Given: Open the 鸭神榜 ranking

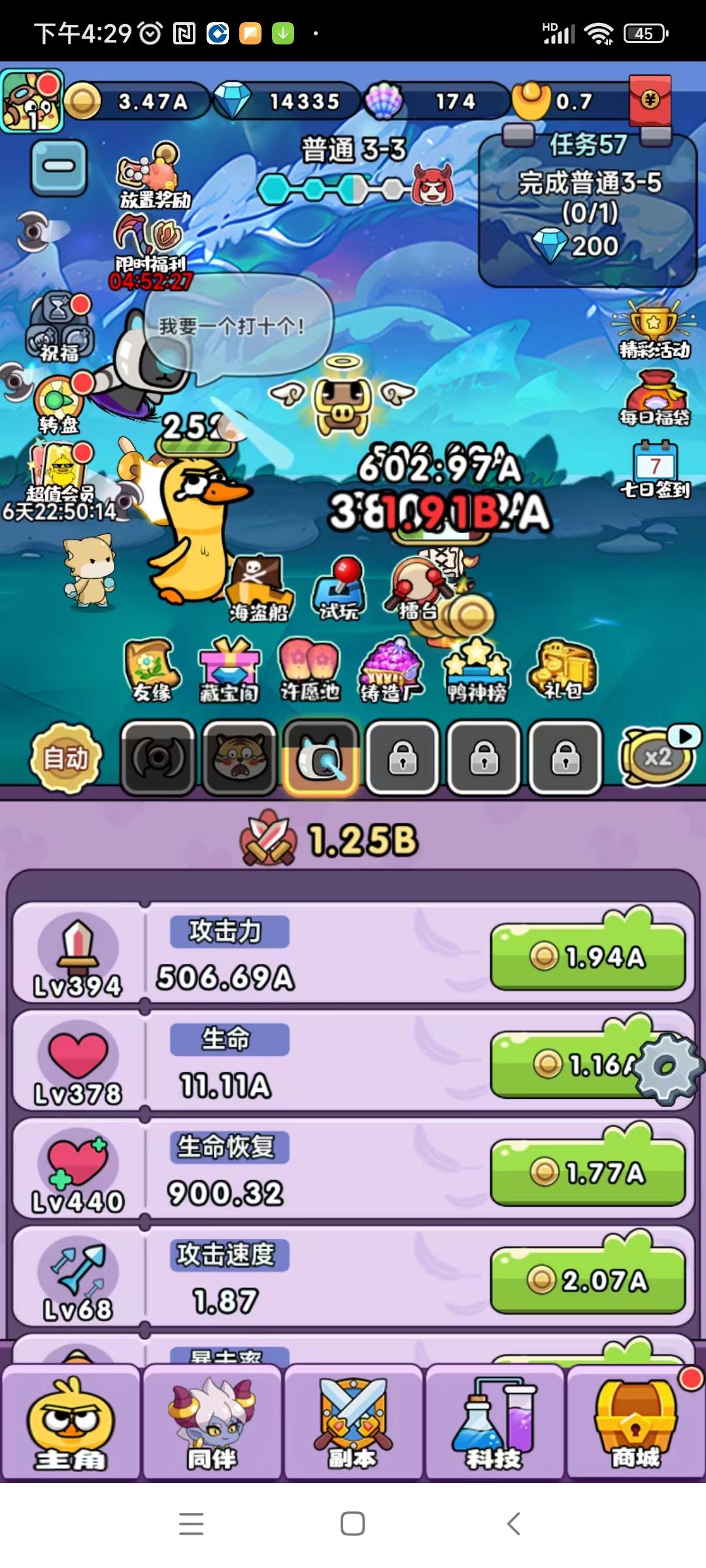Looking at the screenshot, I should coord(477,671).
